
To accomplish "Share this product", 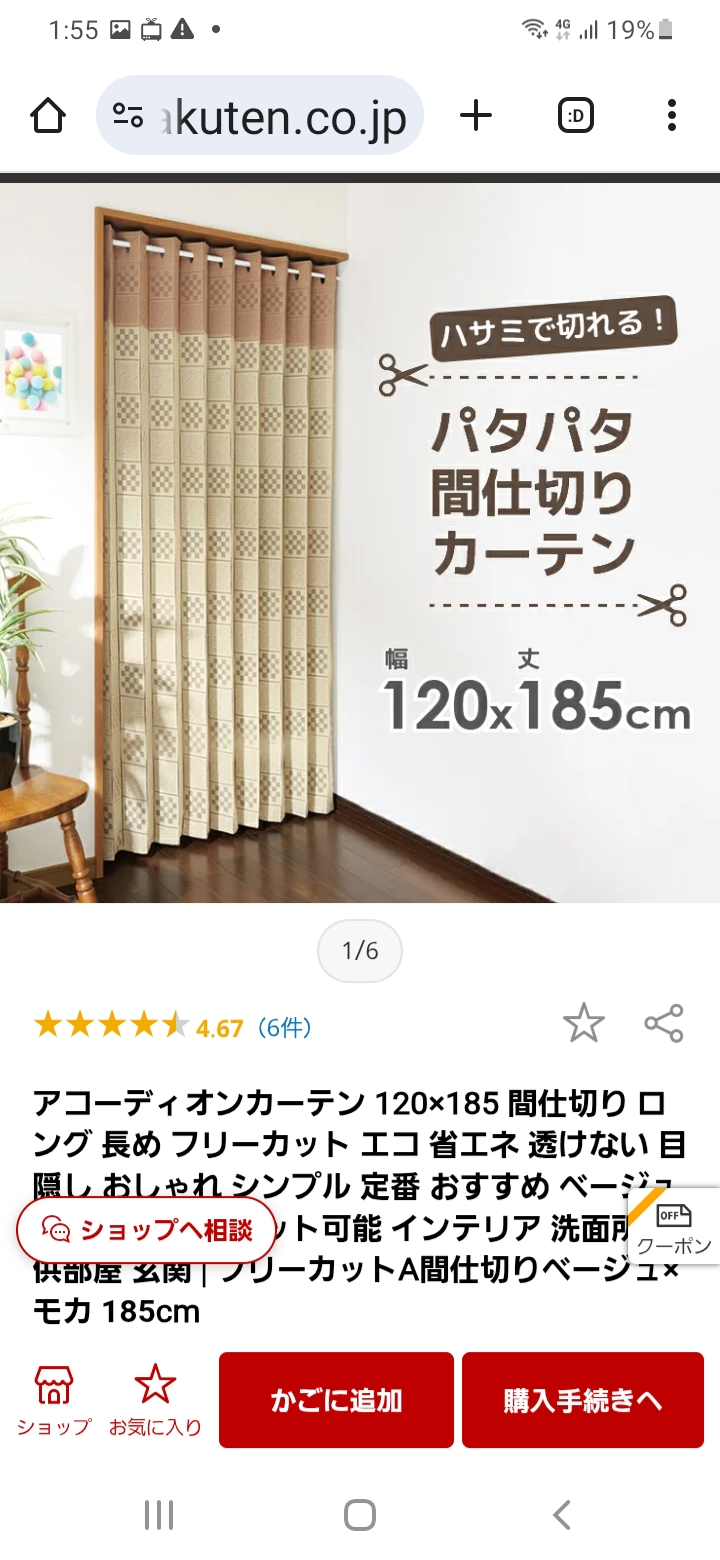I will pyautogui.click(x=664, y=1024).
